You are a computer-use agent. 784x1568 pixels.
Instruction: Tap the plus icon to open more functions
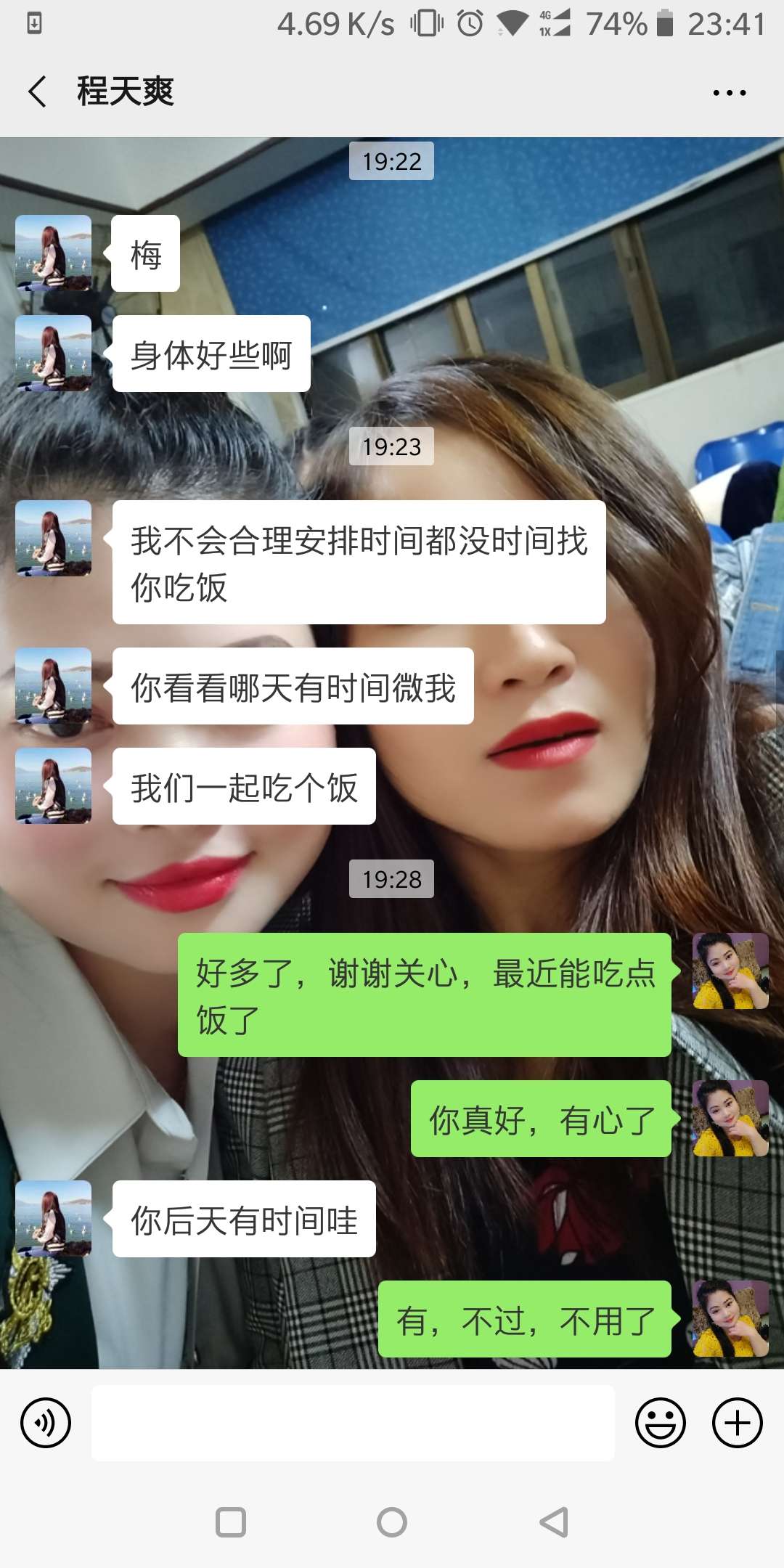click(736, 1423)
